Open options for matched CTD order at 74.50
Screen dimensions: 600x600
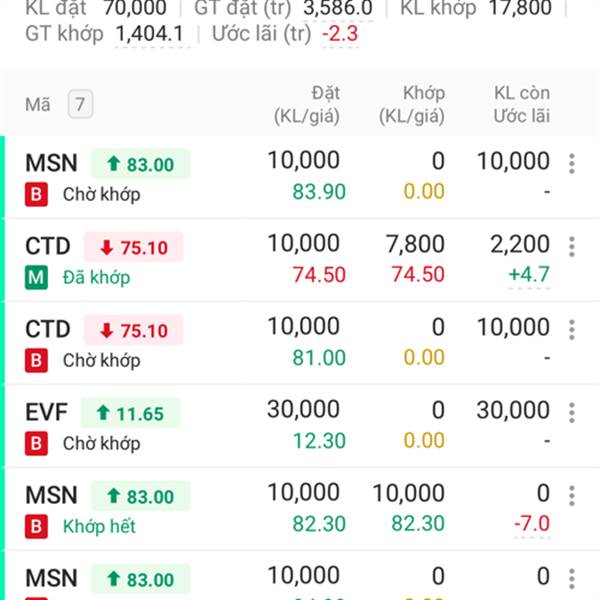coord(572,246)
